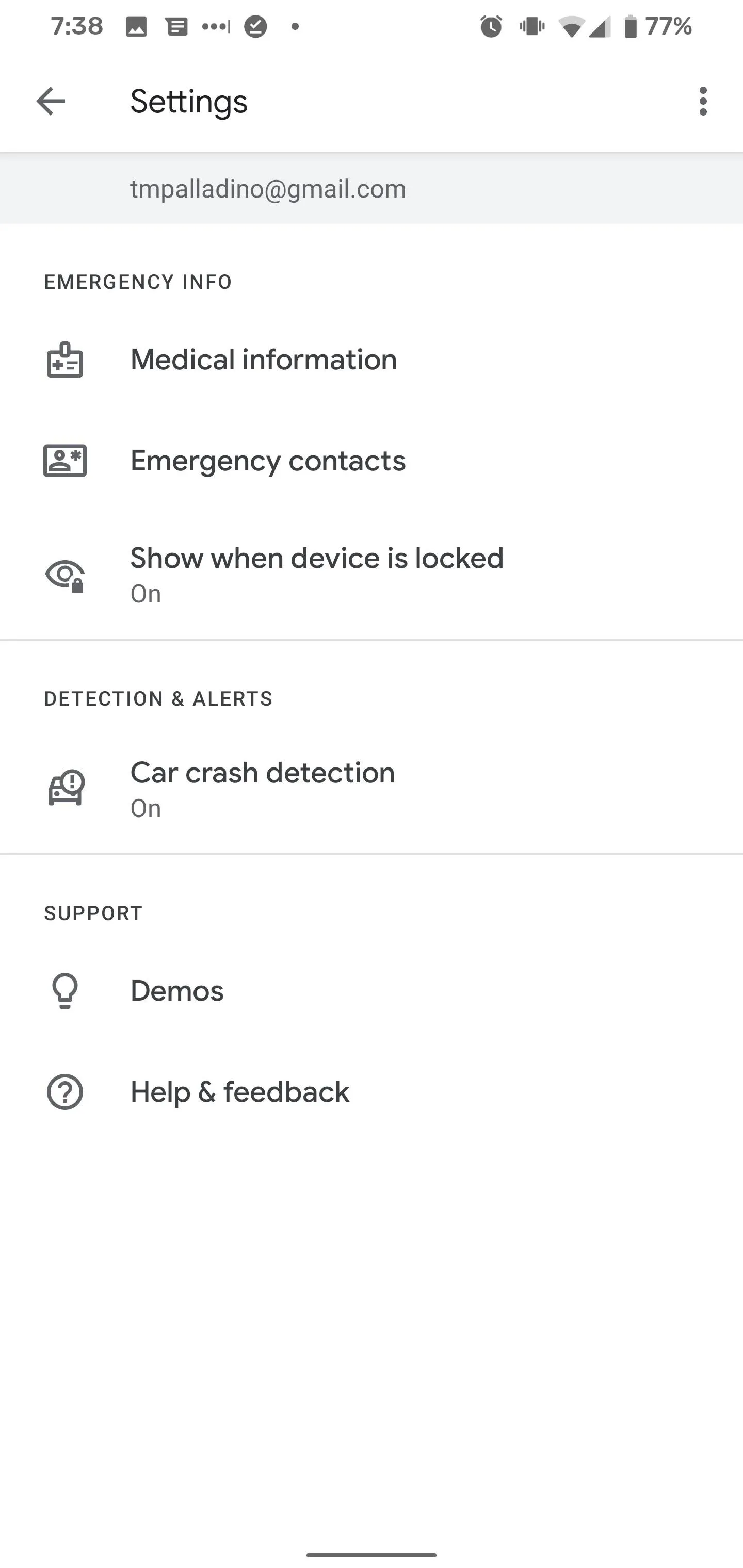
Task: Select the tmpalladino@gmail.com account row
Action: click(x=372, y=188)
